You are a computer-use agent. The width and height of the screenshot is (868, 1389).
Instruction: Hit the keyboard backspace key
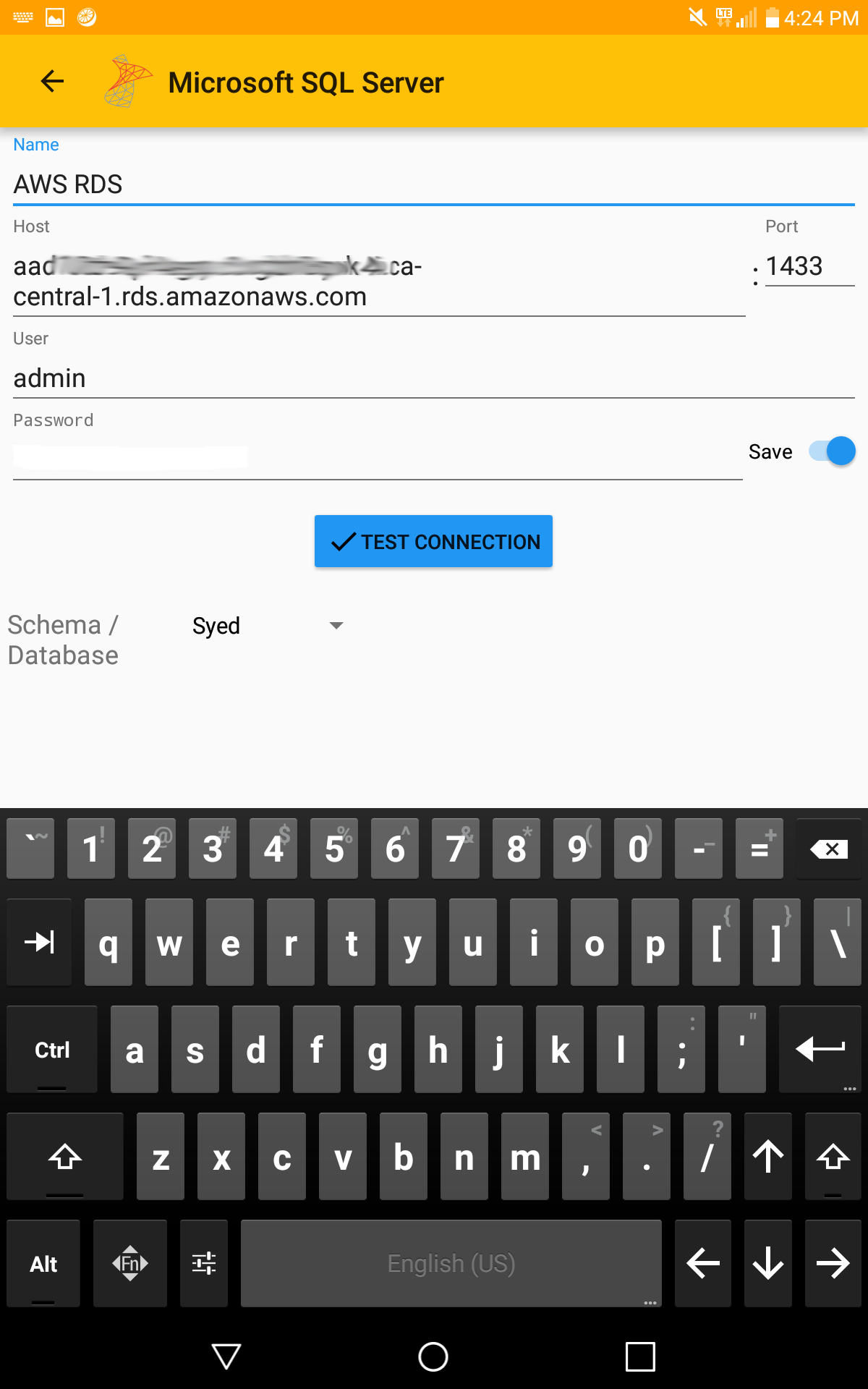(x=829, y=849)
